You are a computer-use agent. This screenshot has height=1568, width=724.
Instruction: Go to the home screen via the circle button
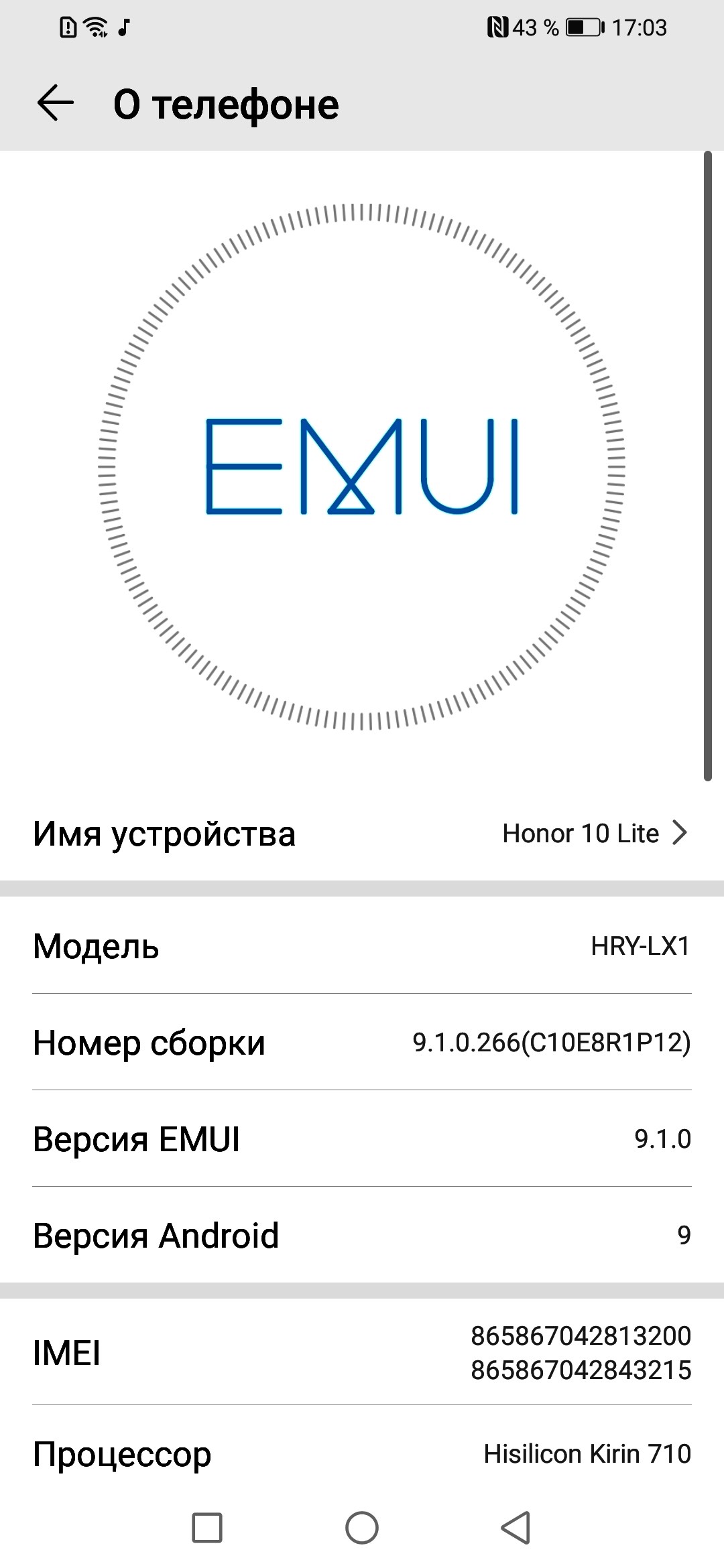click(362, 1528)
